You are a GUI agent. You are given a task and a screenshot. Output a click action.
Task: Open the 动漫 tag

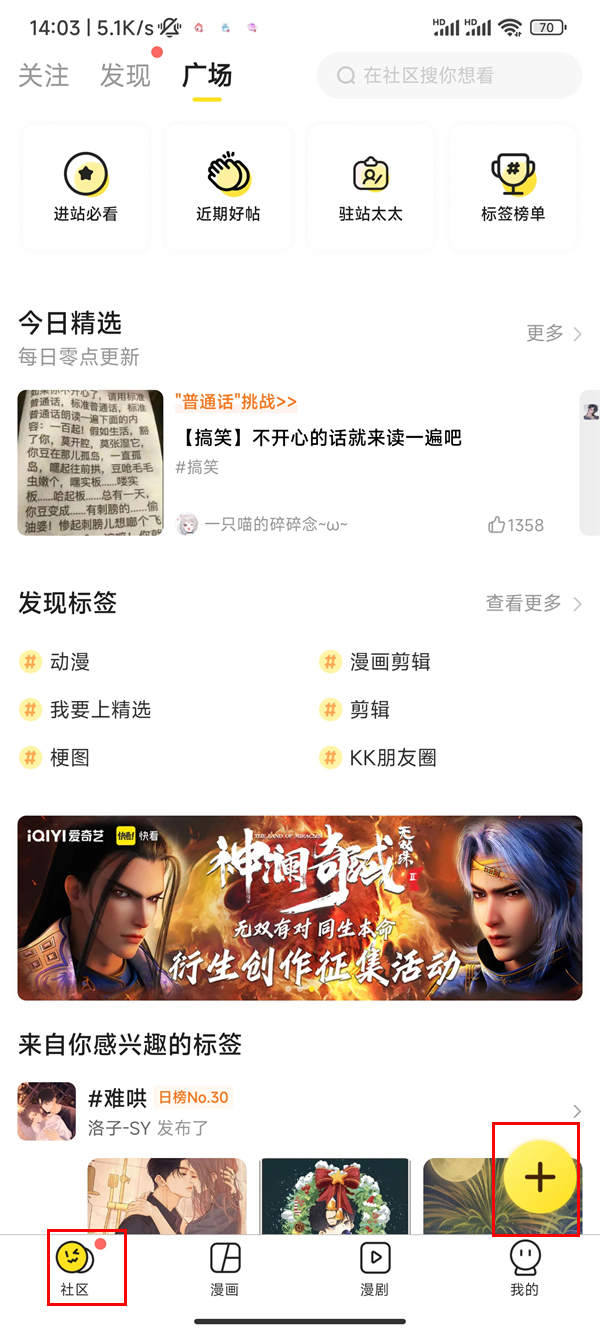pyautogui.click(x=70, y=662)
